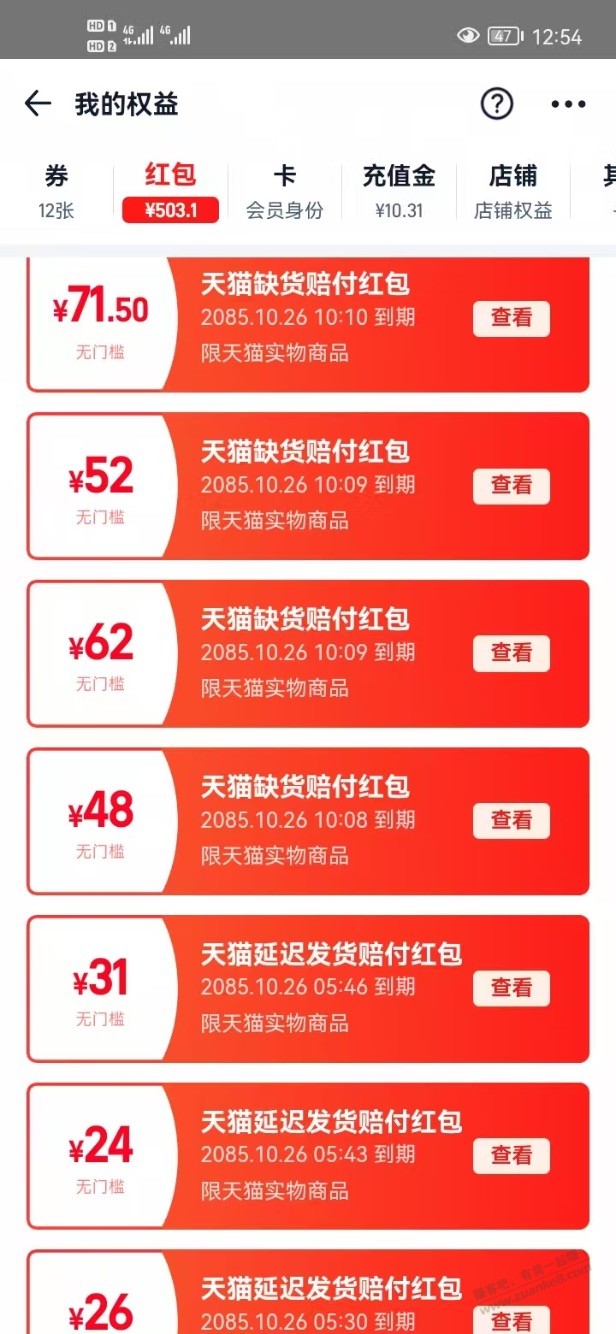Image resolution: width=616 pixels, height=1334 pixels.
Task: View the ¥24 red packet
Action: coord(511,1155)
